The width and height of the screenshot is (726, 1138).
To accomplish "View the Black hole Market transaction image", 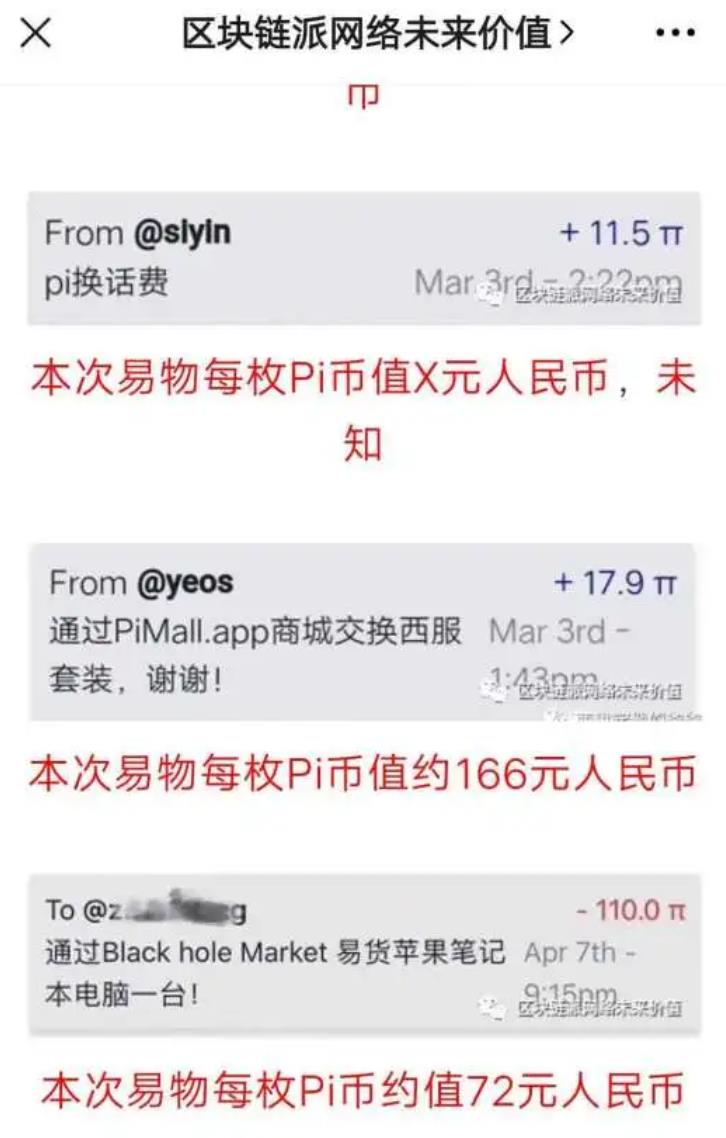I will coord(363,954).
